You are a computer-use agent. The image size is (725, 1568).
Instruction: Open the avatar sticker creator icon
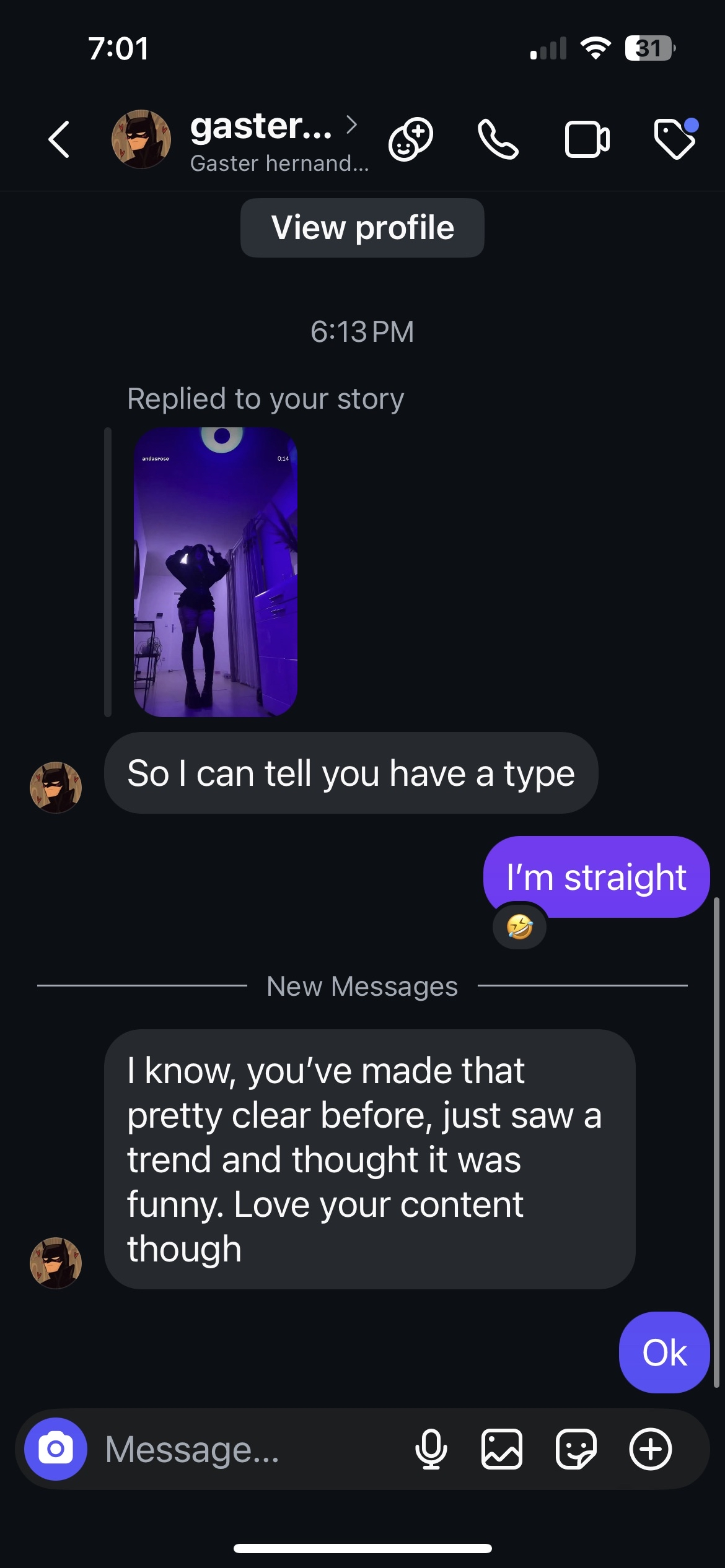[410, 140]
